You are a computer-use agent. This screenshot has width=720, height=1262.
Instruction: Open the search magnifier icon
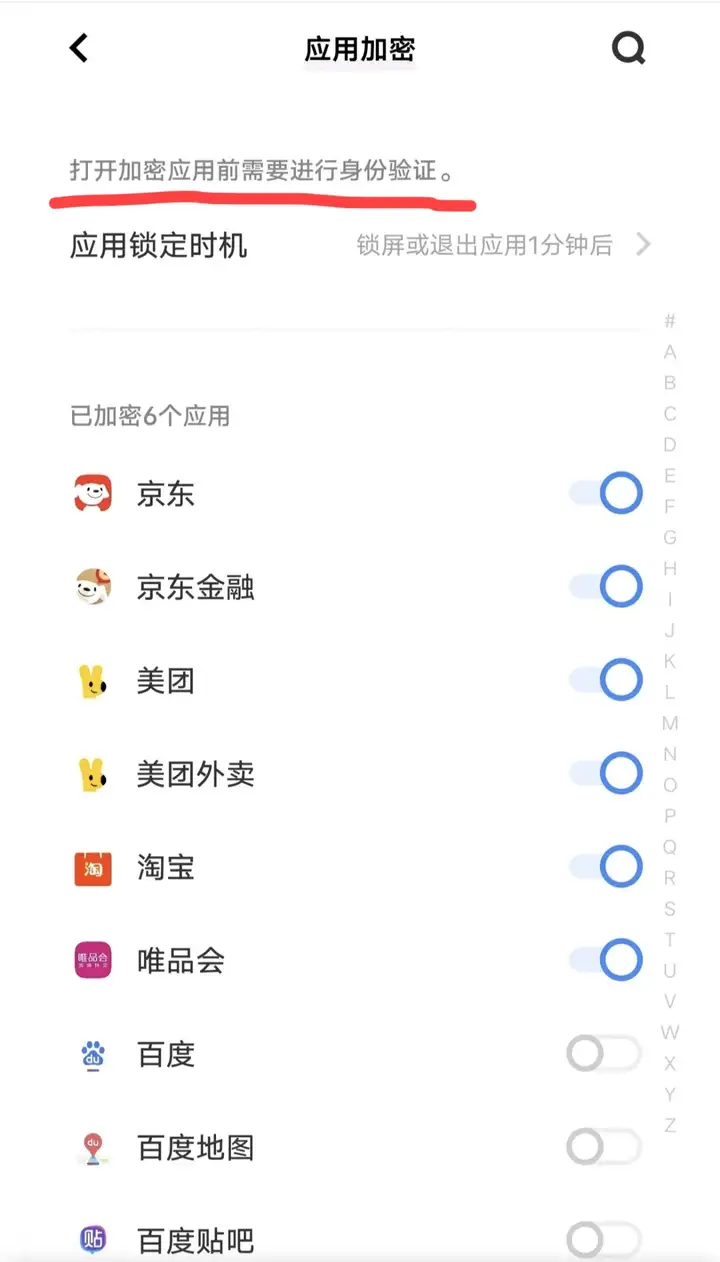point(629,47)
